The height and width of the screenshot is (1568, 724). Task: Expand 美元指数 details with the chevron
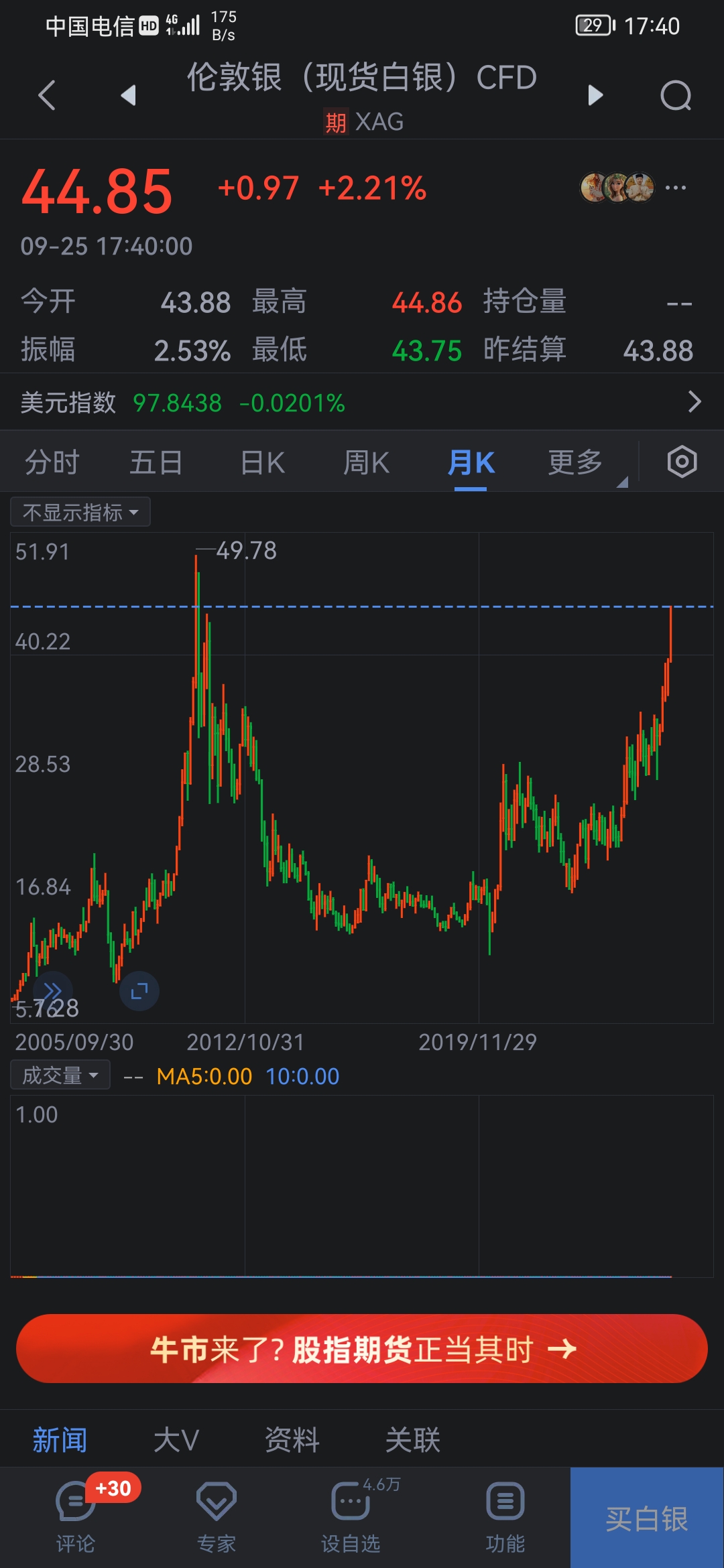695,403
